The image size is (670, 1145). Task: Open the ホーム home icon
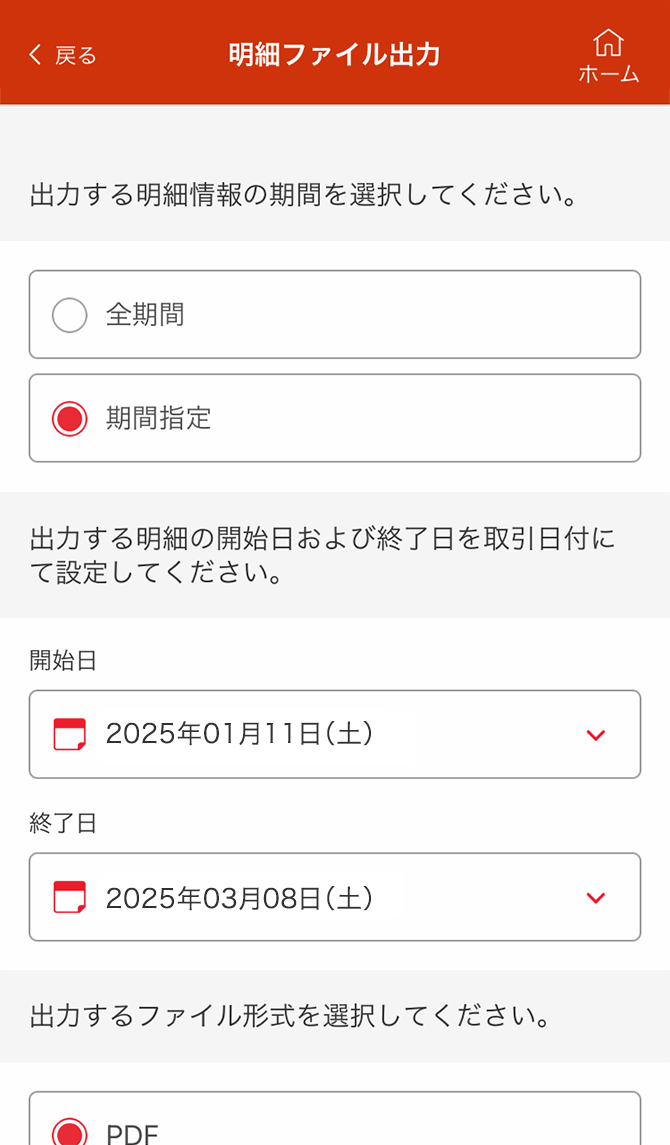[x=609, y=56]
